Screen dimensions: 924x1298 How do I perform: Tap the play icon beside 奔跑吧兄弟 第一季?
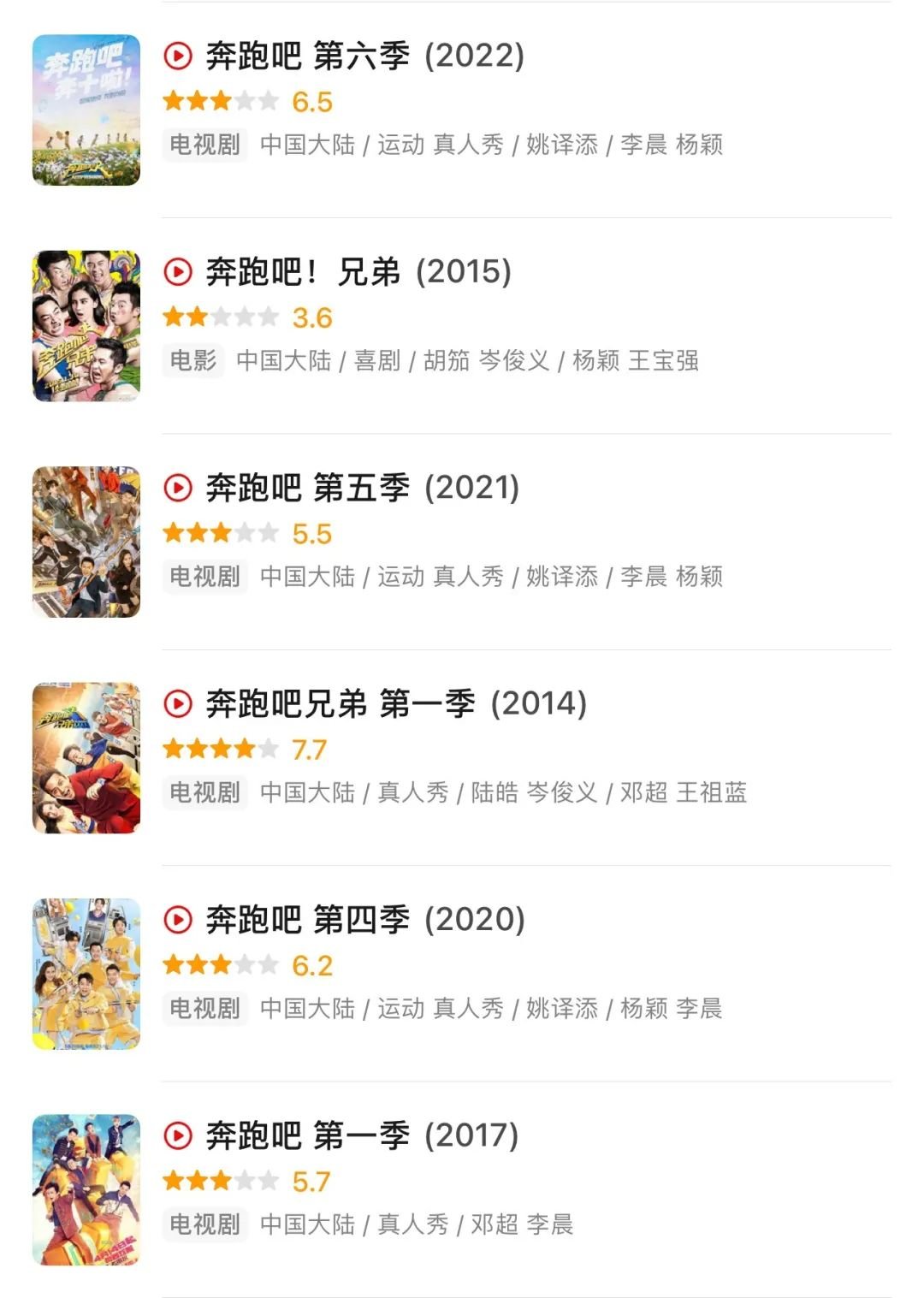coord(178,704)
